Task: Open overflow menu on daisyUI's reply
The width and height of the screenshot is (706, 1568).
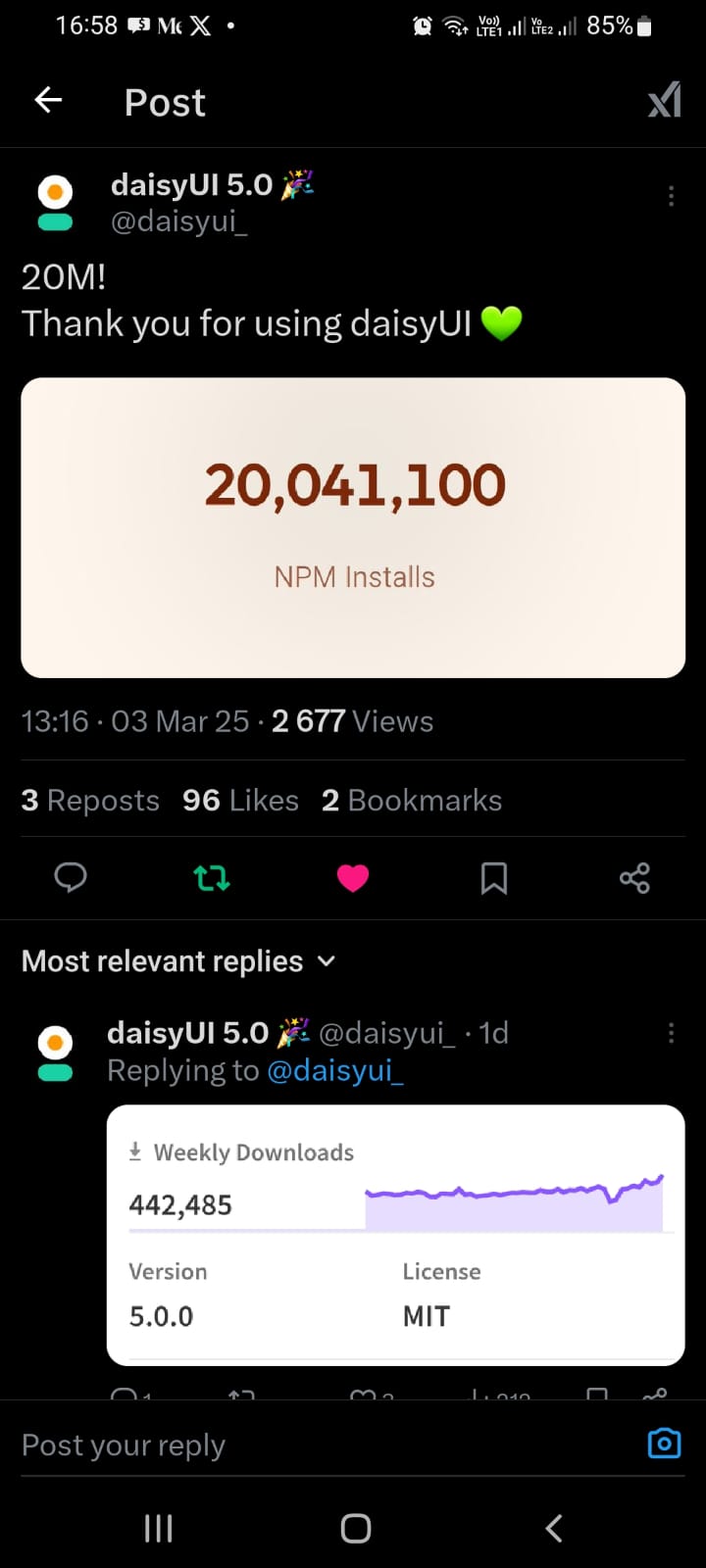Action: click(671, 1033)
